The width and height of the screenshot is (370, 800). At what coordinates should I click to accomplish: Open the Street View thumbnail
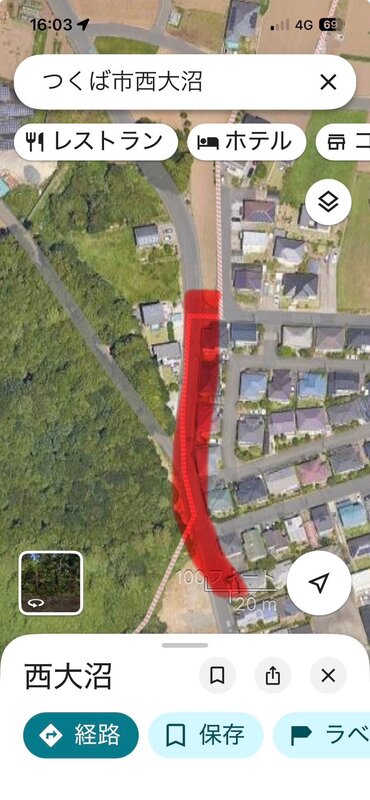pos(51,583)
